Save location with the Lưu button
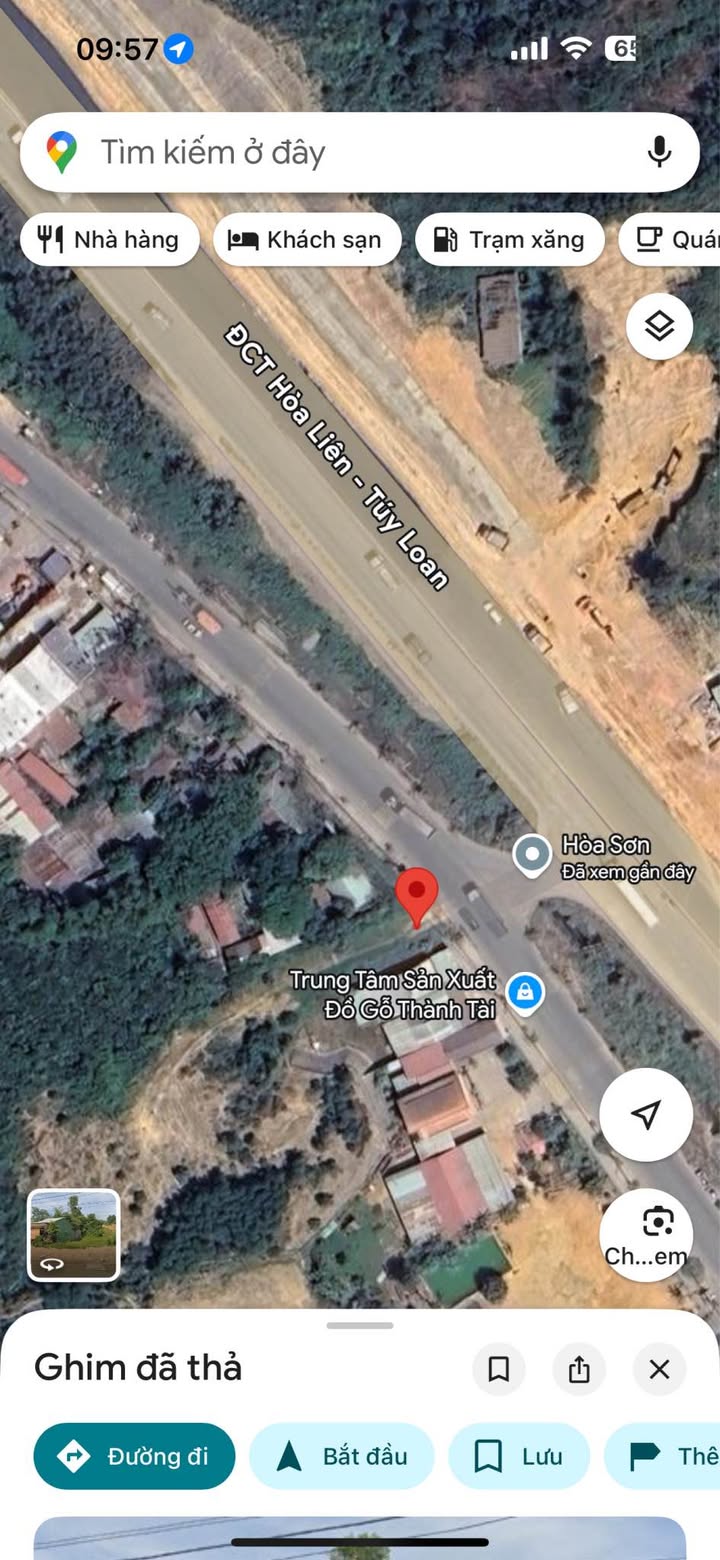This screenshot has width=720, height=1560. coord(518,1456)
